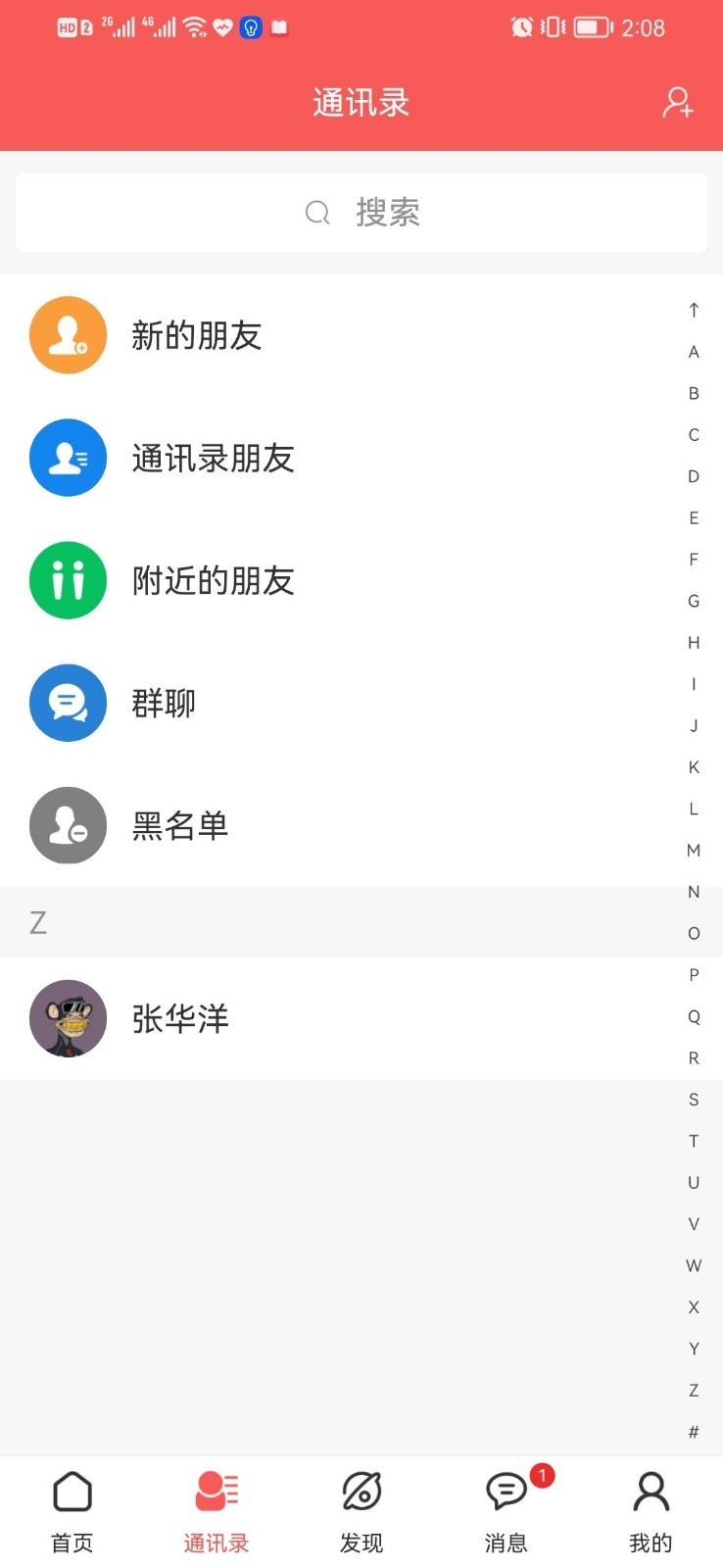Tap the up arrow in the index bar
Screen dimensions: 723x1568
[x=694, y=310]
